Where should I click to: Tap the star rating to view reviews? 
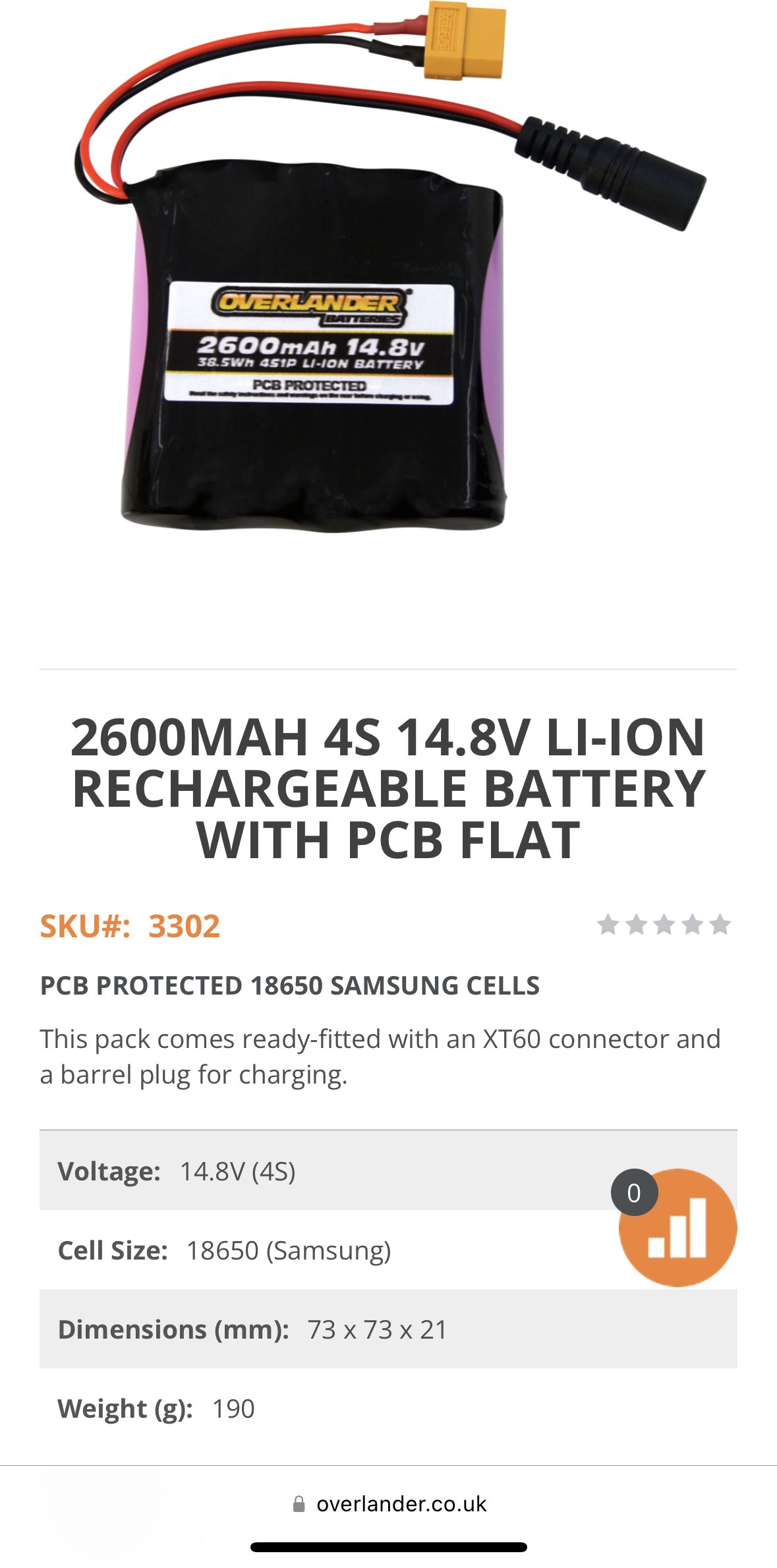pyautogui.click(x=664, y=925)
